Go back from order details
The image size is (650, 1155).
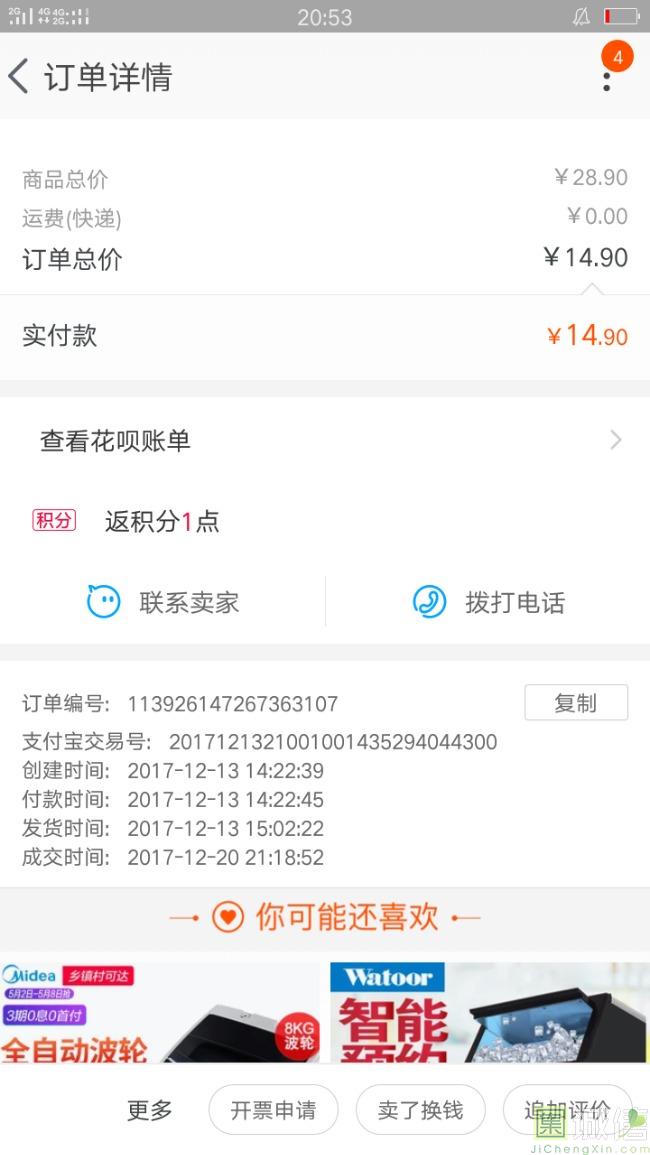20,77
